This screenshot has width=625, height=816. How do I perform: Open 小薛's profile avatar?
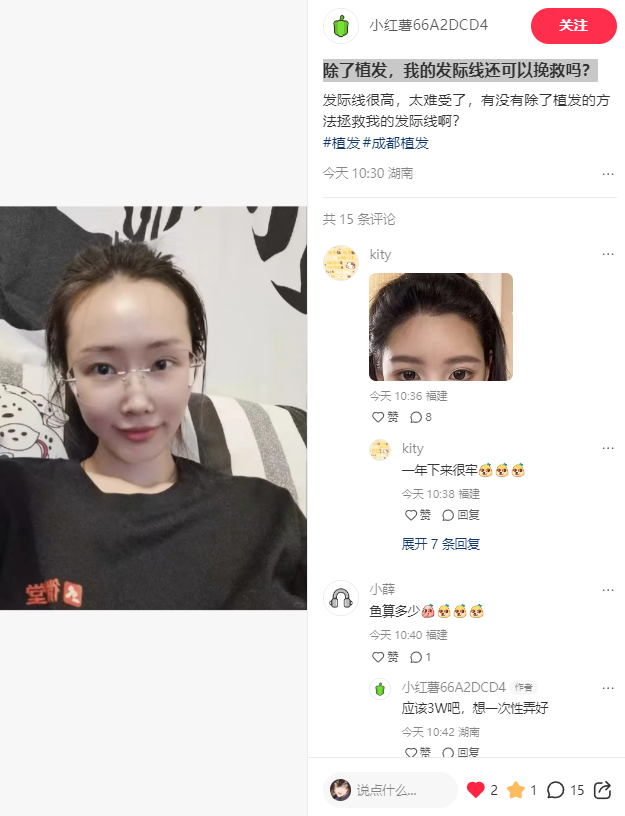coord(341,598)
